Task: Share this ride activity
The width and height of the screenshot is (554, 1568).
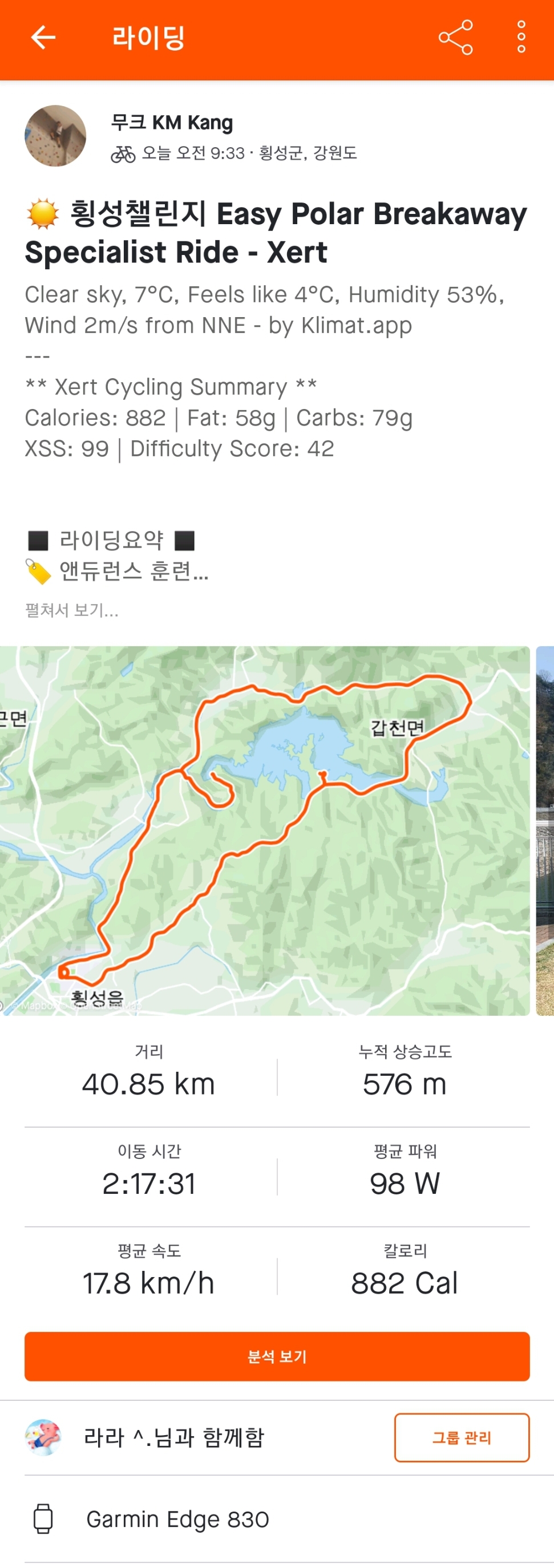Action: click(455, 38)
